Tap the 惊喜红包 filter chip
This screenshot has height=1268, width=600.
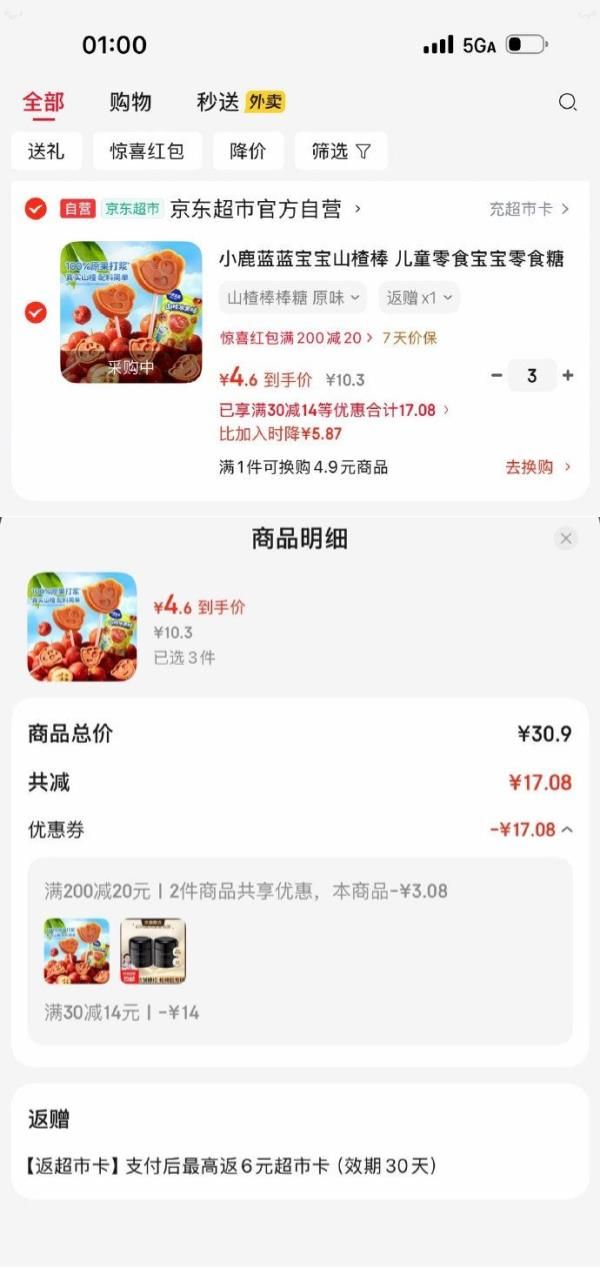147,151
